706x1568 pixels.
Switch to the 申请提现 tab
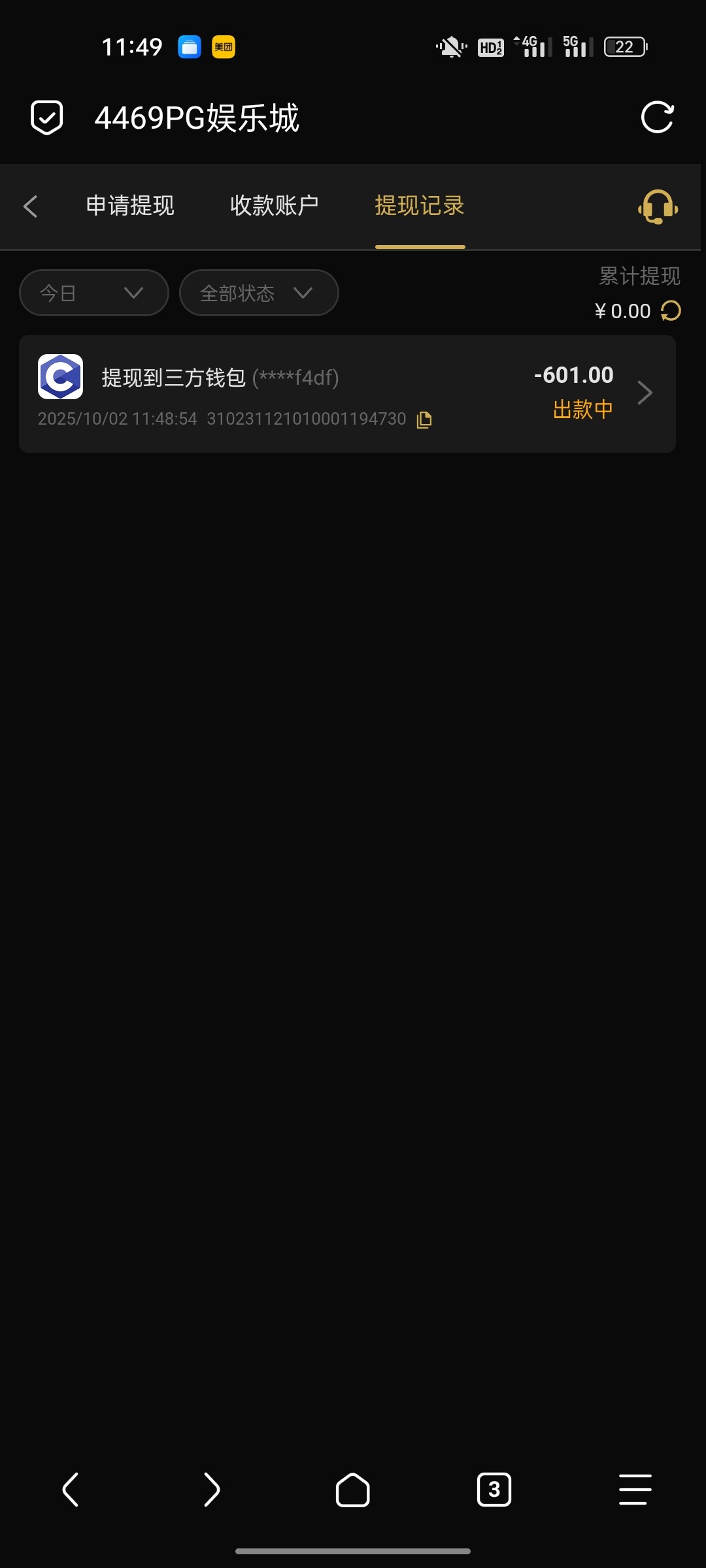coord(130,206)
